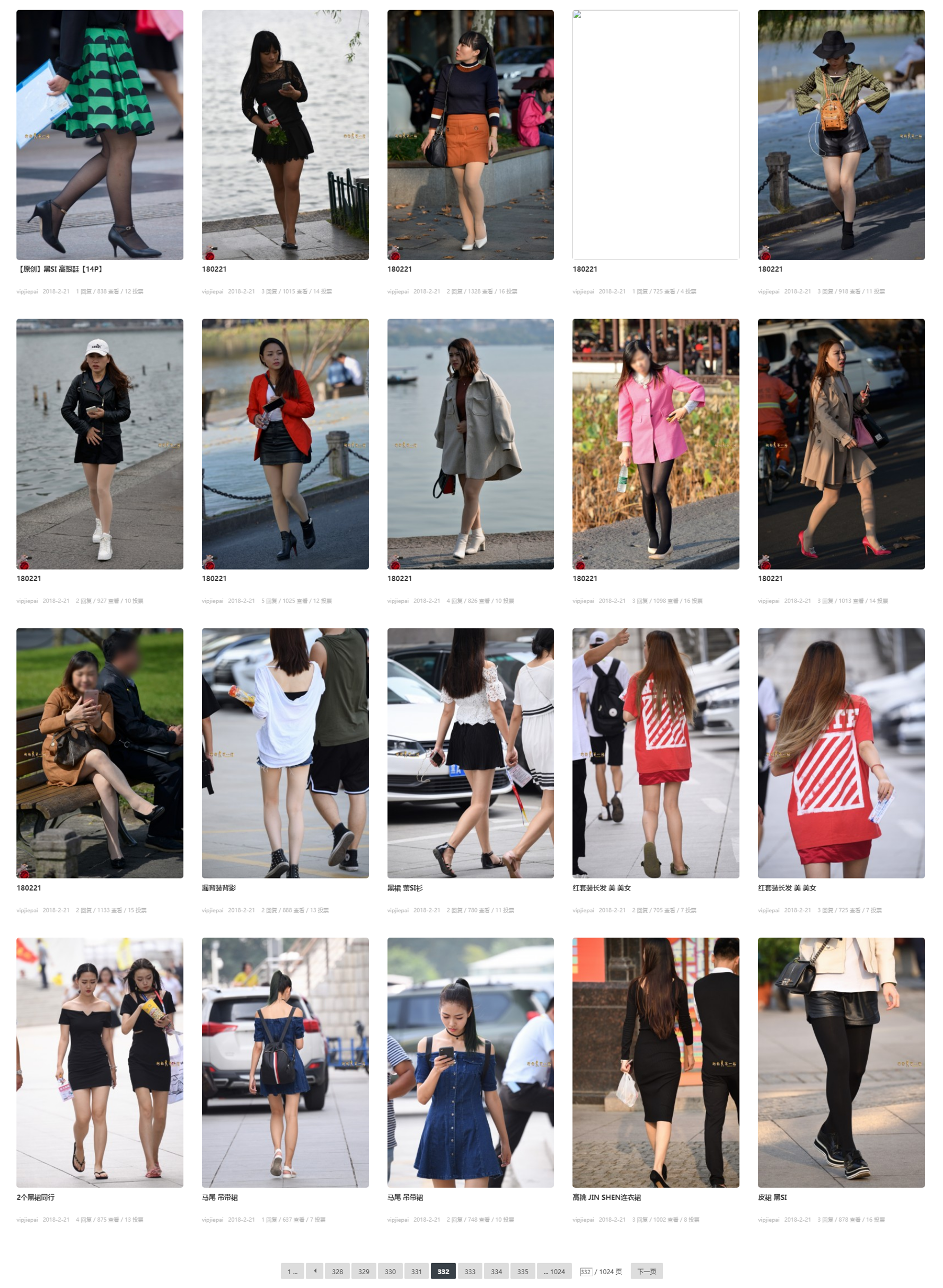Go to page 331
The width and height of the screenshot is (943, 1288).
(416, 1271)
